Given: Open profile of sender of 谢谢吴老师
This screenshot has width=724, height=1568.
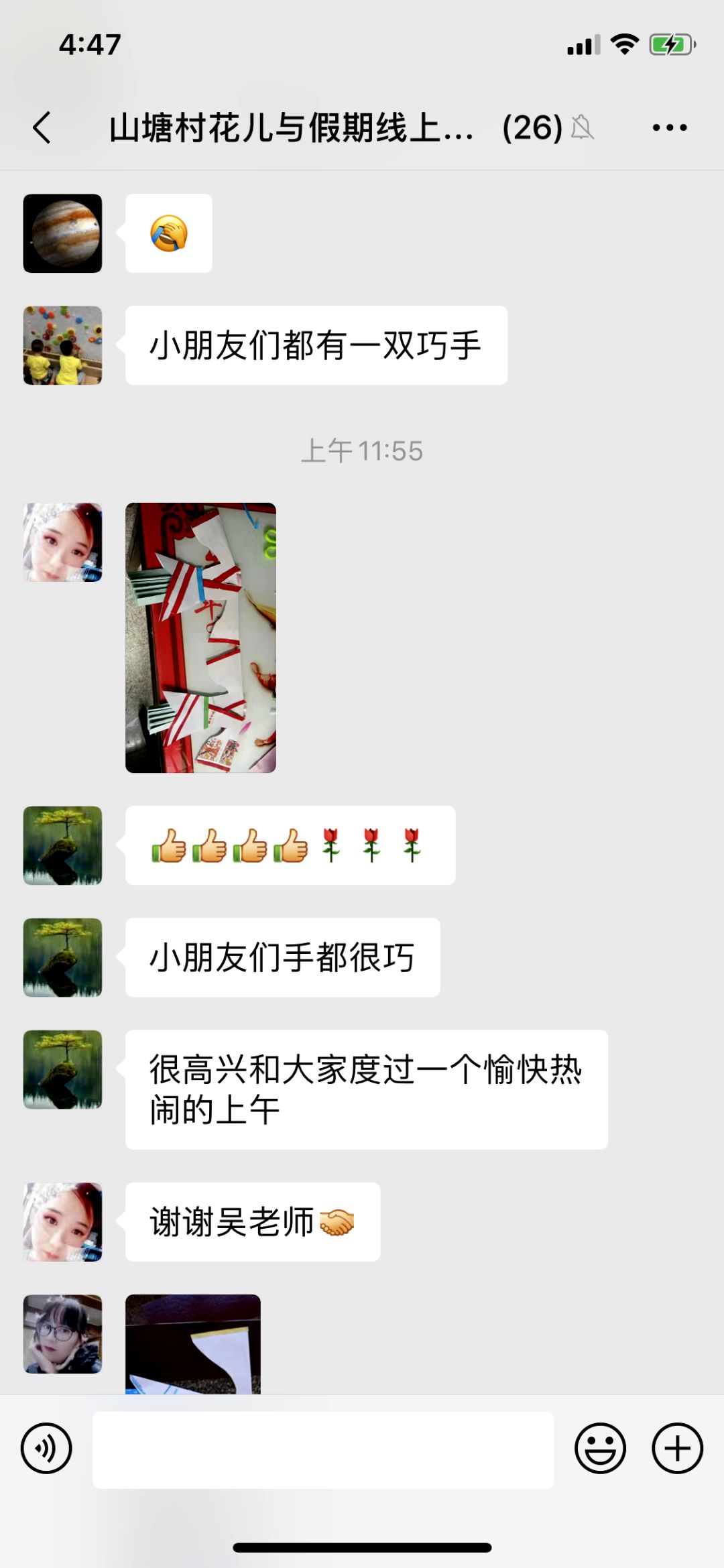Looking at the screenshot, I should click(x=62, y=1222).
